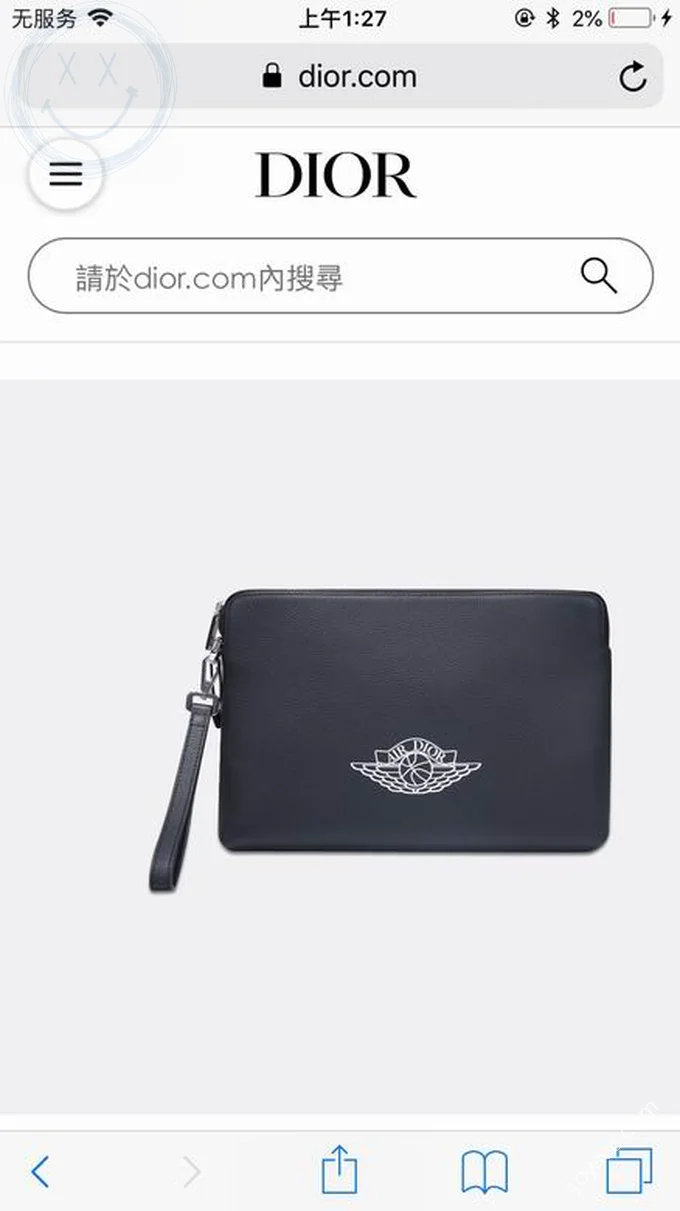Tap the DIOR logo to go home

click(x=335, y=175)
